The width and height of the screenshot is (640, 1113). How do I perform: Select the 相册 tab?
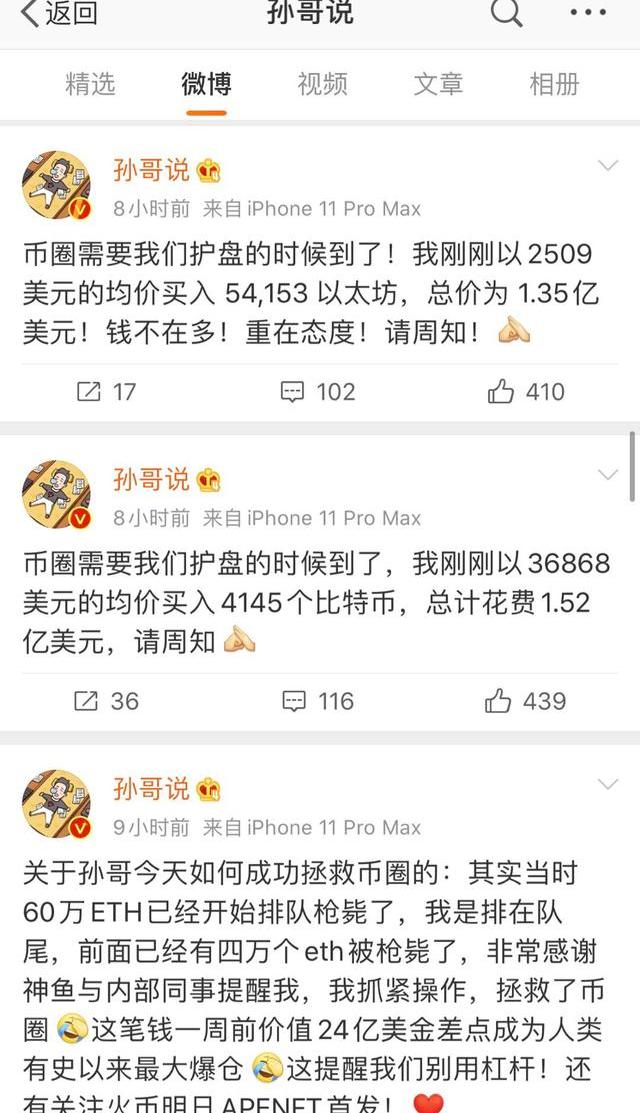click(554, 85)
